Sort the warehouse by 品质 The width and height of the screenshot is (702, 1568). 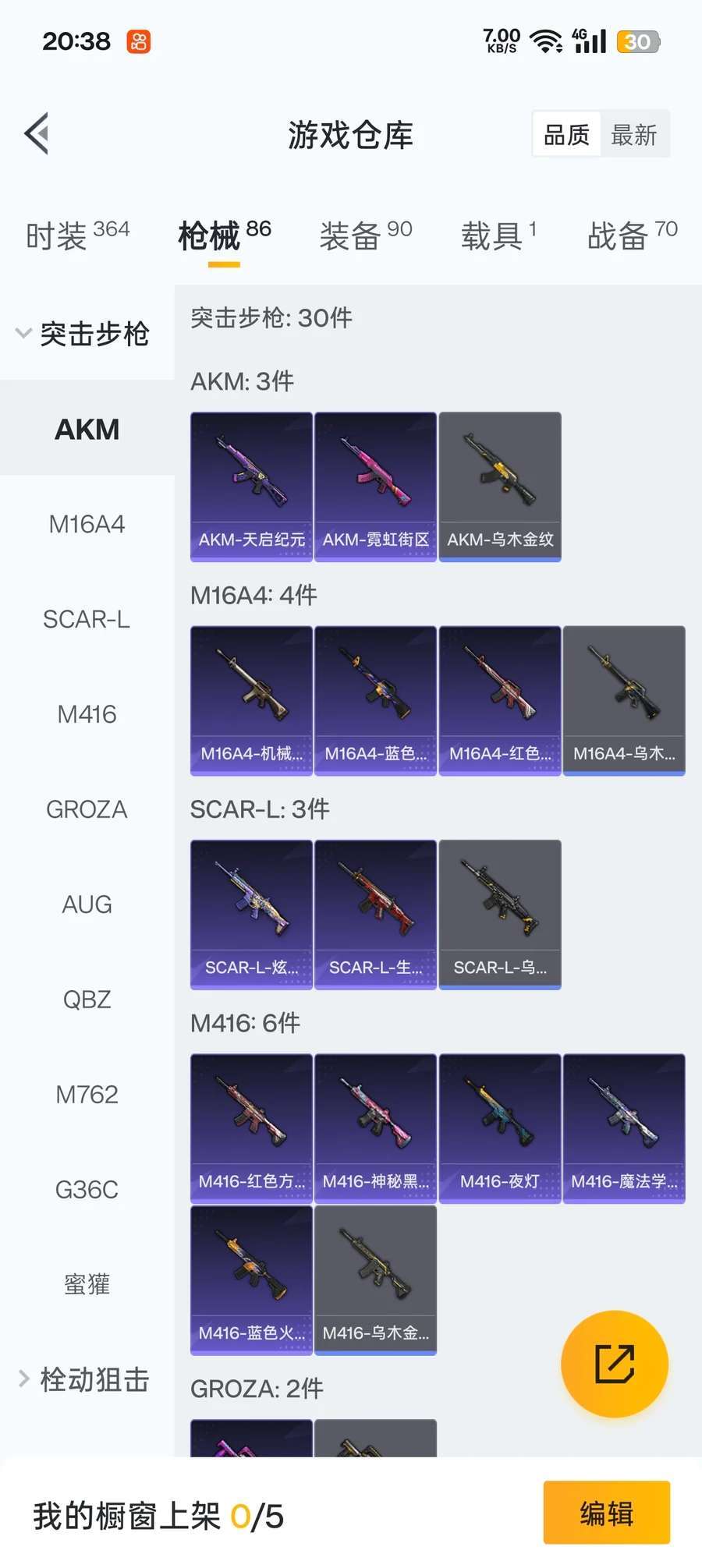567,135
